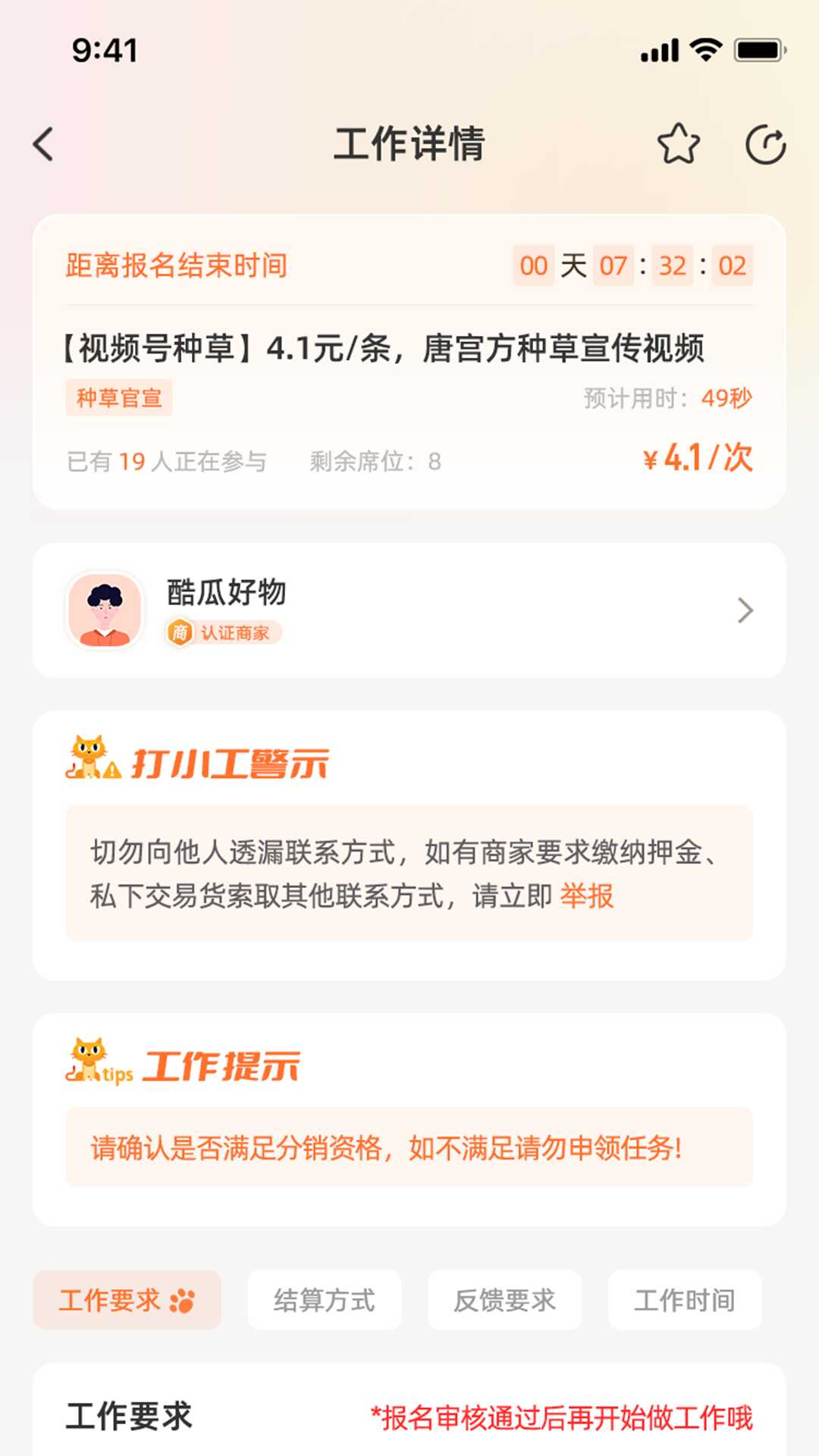Switch to the 工作要求 tab

tap(127, 1300)
